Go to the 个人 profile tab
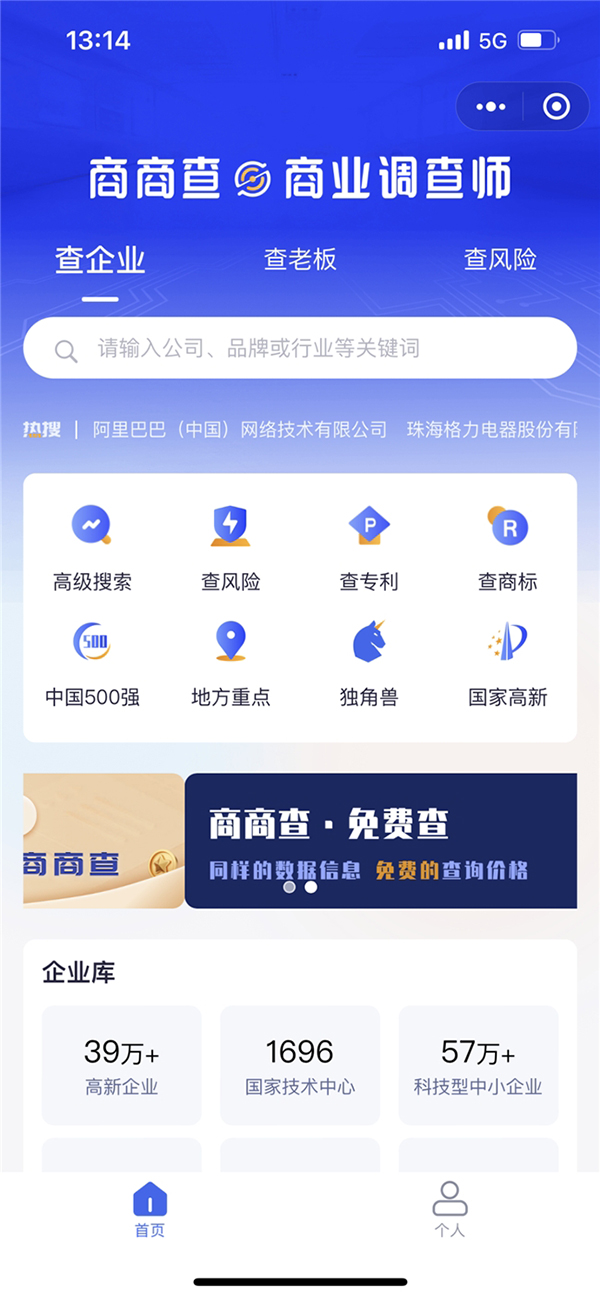The image size is (600, 1298). click(x=450, y=1210)
